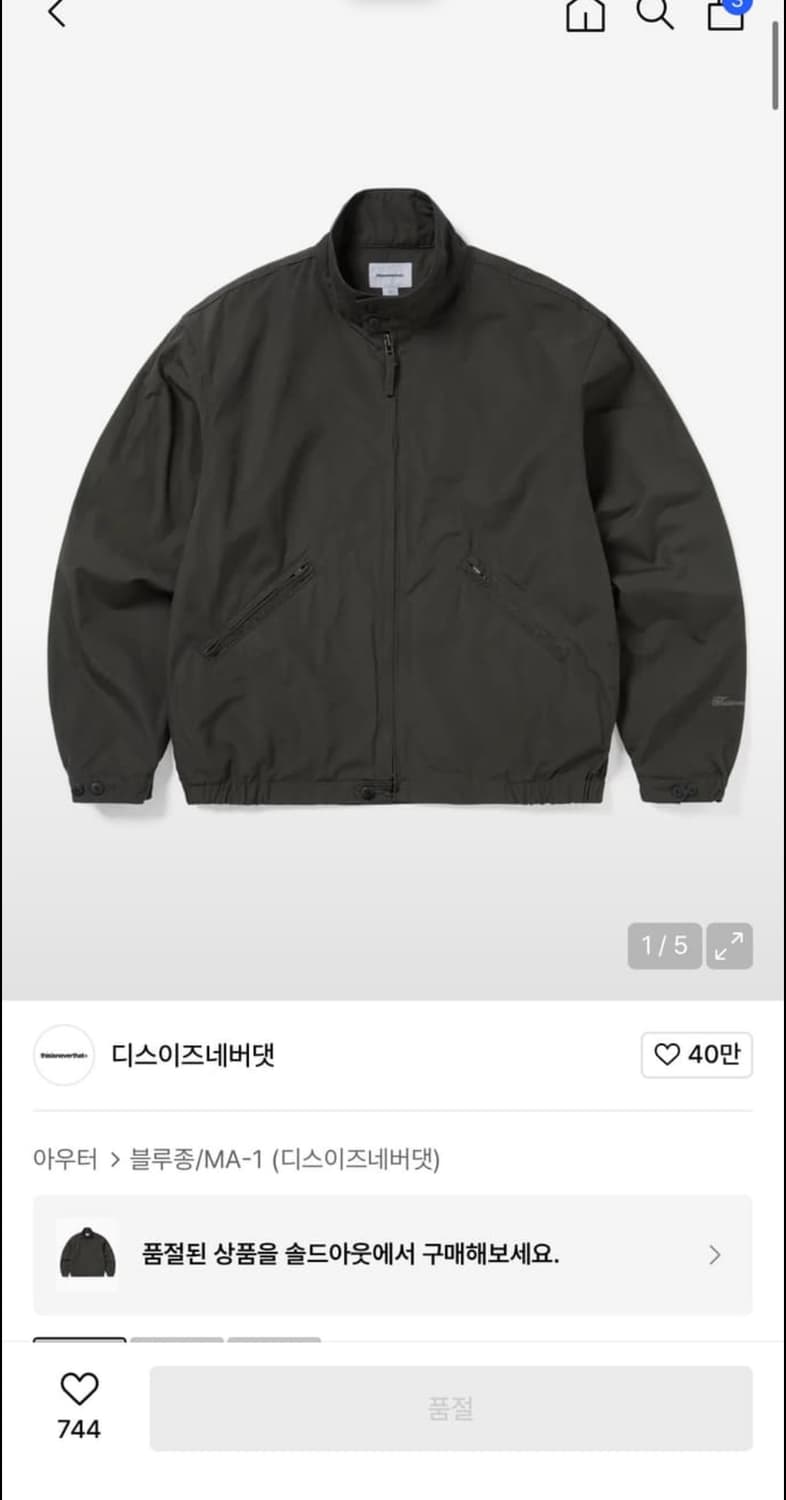This screenshot has width=786, height=1500.
Task: Favorite the product with the bottom heart
Action: tap(79, 1388)
